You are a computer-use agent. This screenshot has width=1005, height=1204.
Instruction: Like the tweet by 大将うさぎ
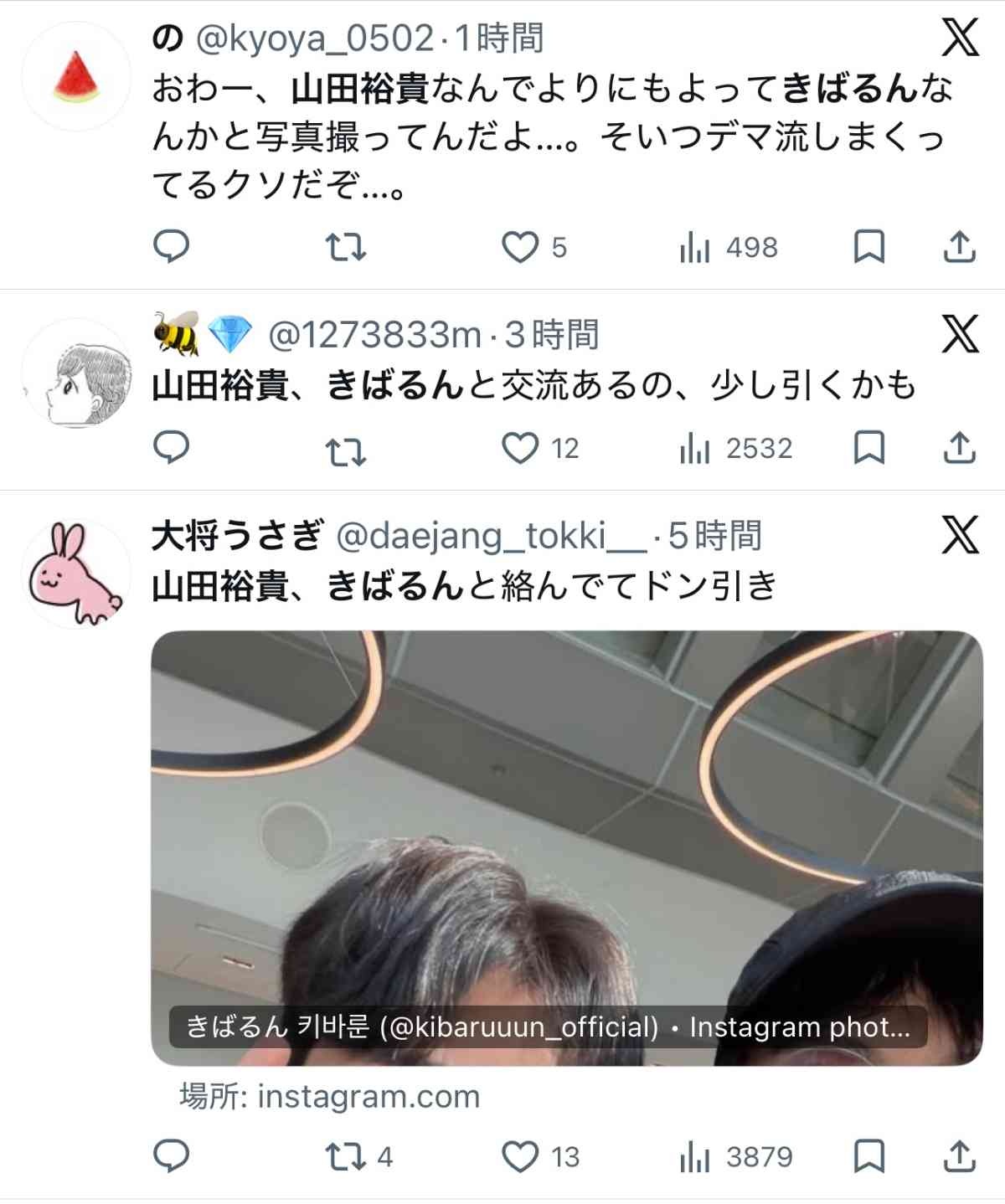point(520,1157)
